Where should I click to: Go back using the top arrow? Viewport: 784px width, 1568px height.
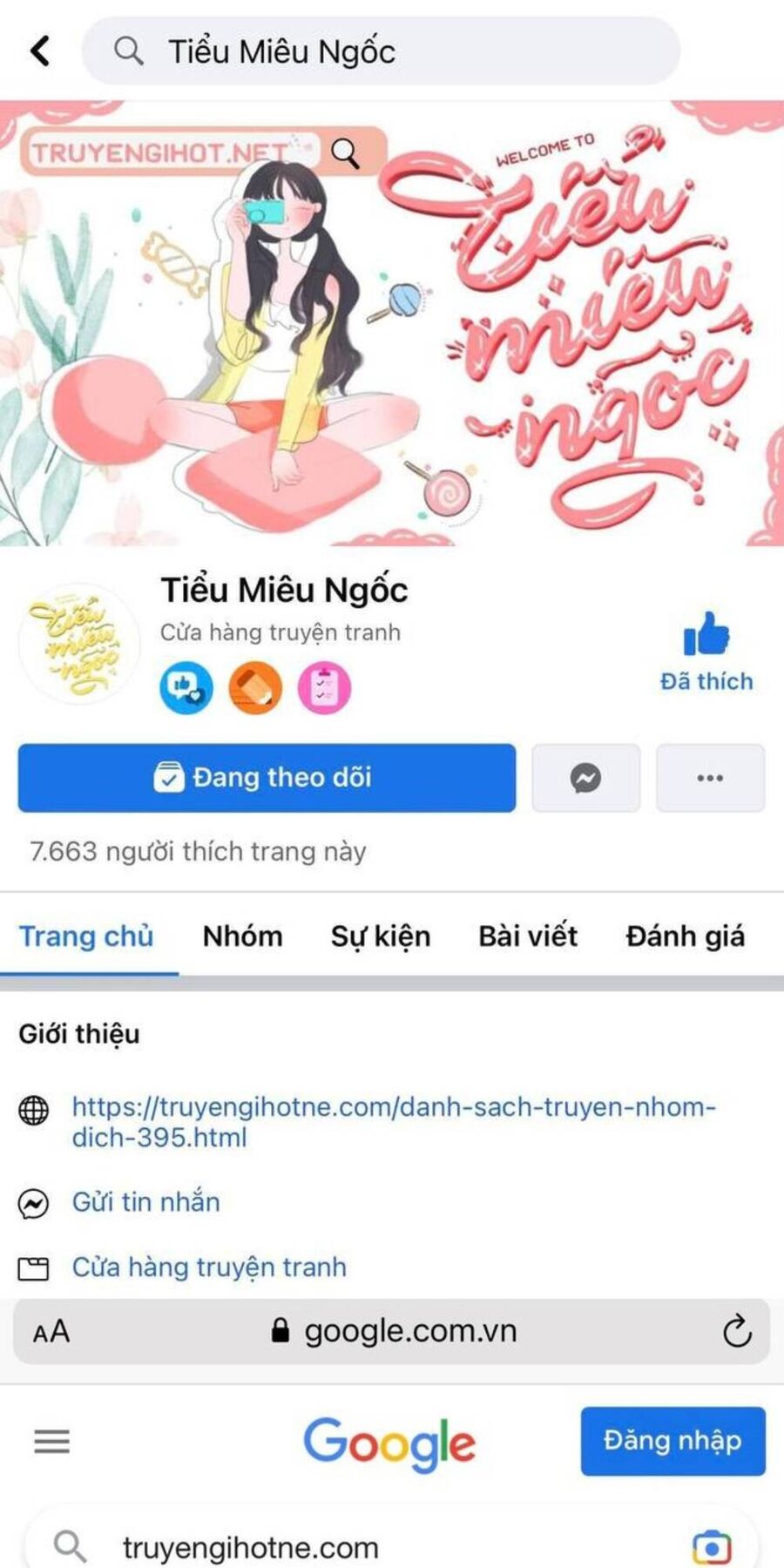tap(40, 51)
